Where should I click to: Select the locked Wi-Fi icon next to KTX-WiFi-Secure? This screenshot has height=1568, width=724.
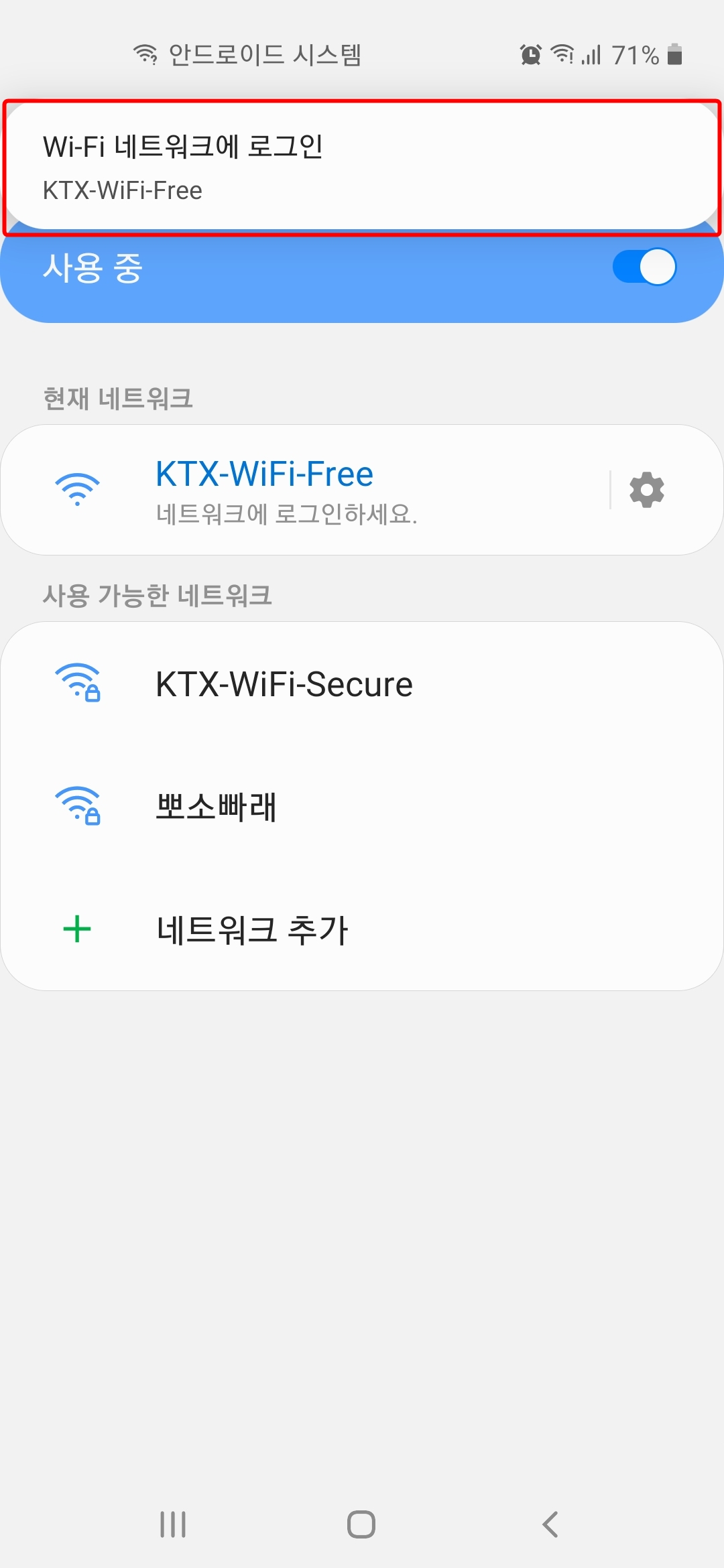pyautogui.click(x=78, y=683)
